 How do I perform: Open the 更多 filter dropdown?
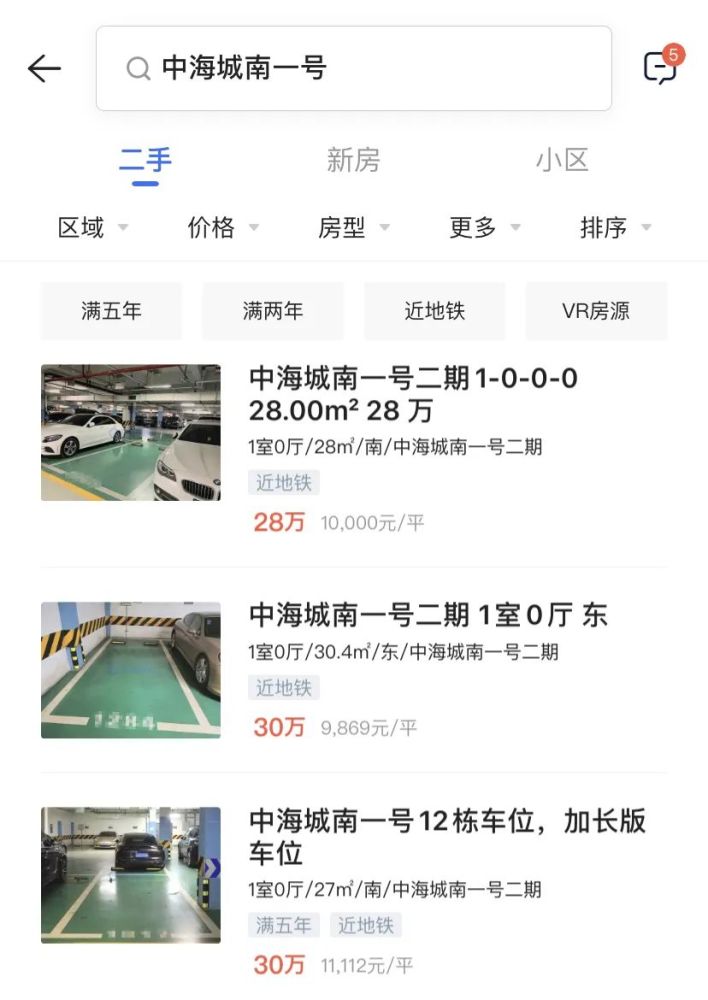[x=485, y=228]
